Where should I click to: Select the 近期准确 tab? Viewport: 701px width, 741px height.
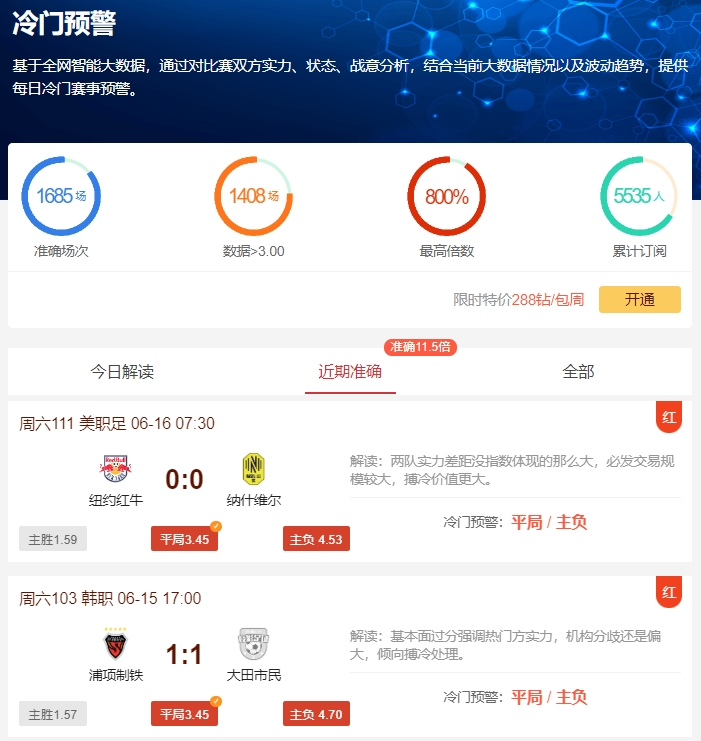pyautogui.click(x=350, y=372)
